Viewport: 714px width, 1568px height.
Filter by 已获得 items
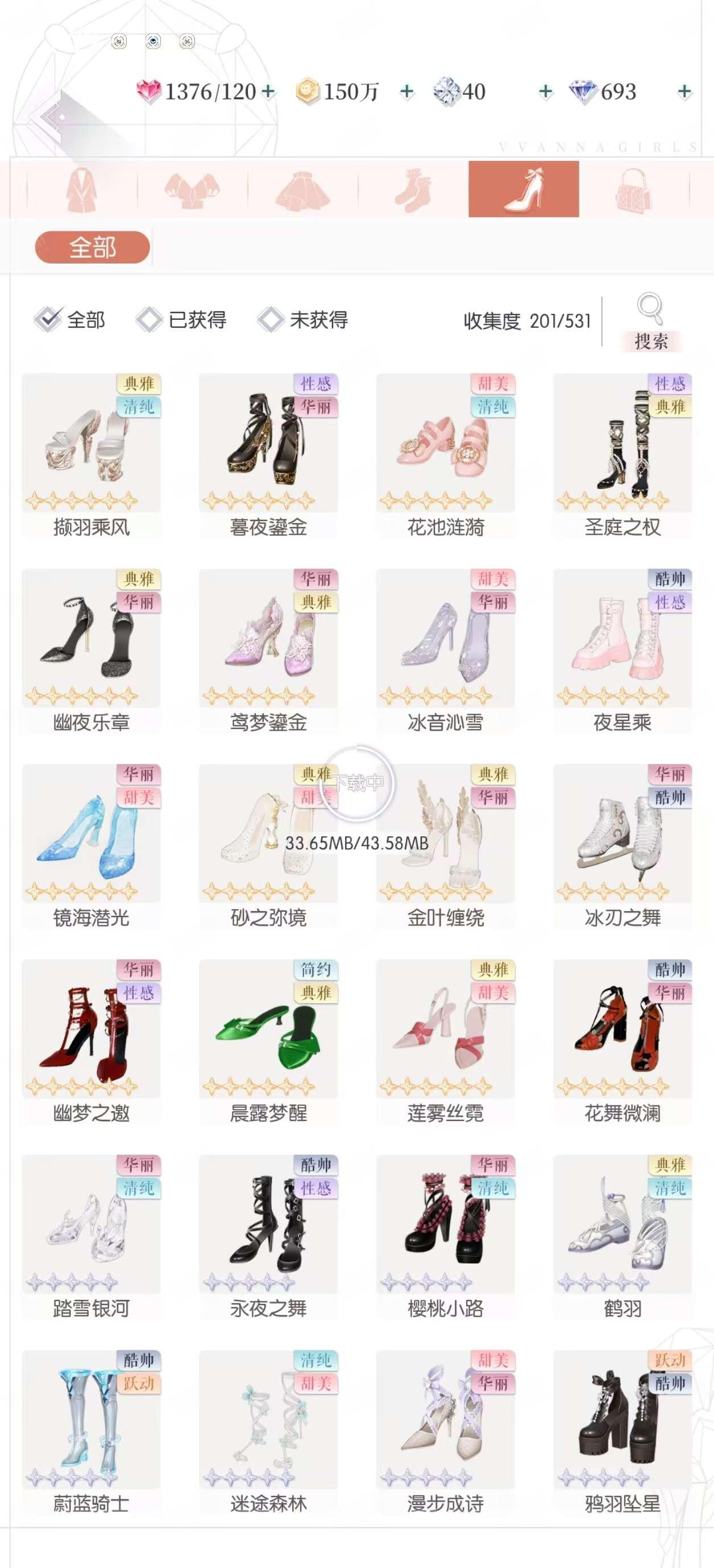[x=181, y=319]
